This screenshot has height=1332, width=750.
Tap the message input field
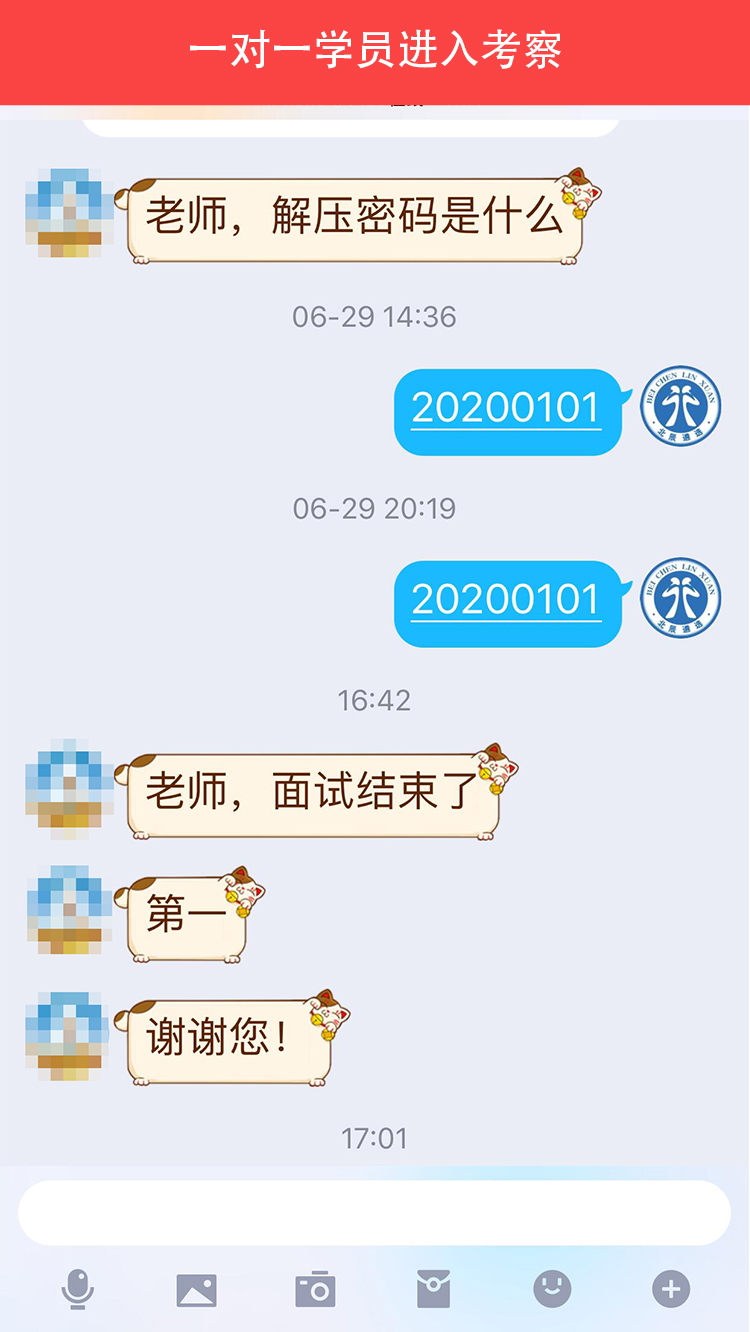[x=374, y=1212]
